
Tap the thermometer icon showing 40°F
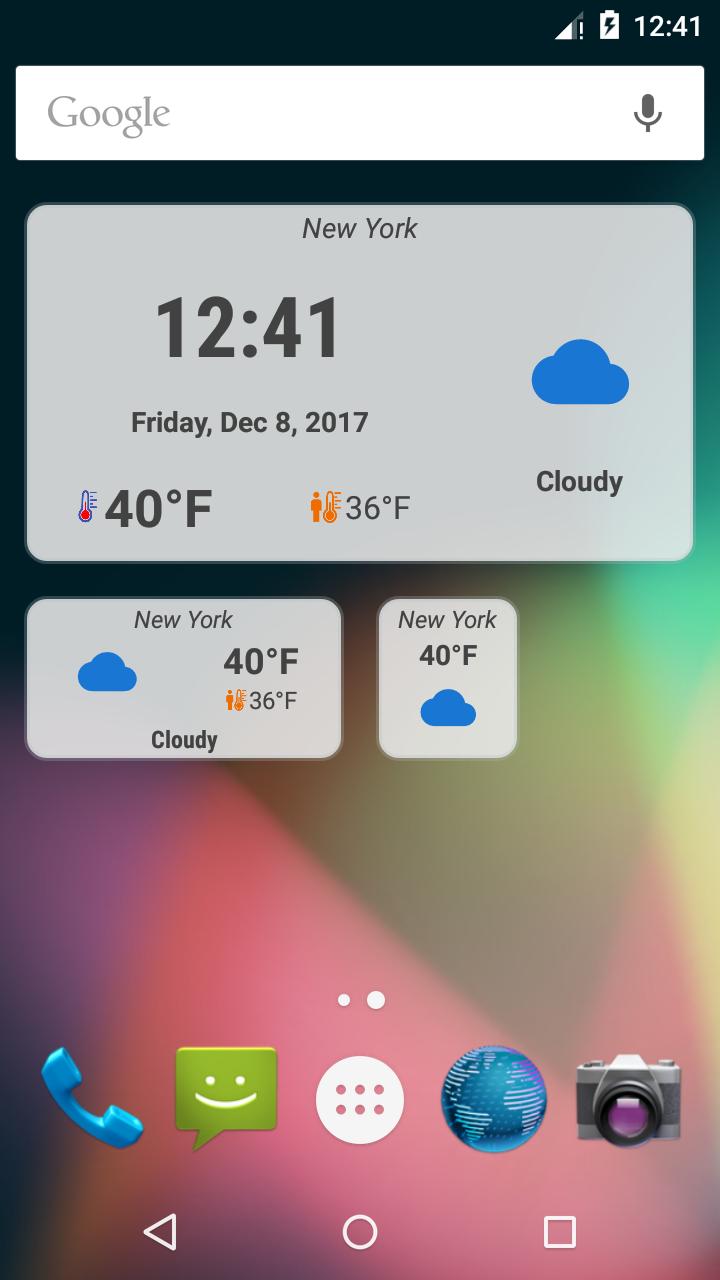[88, 506]
